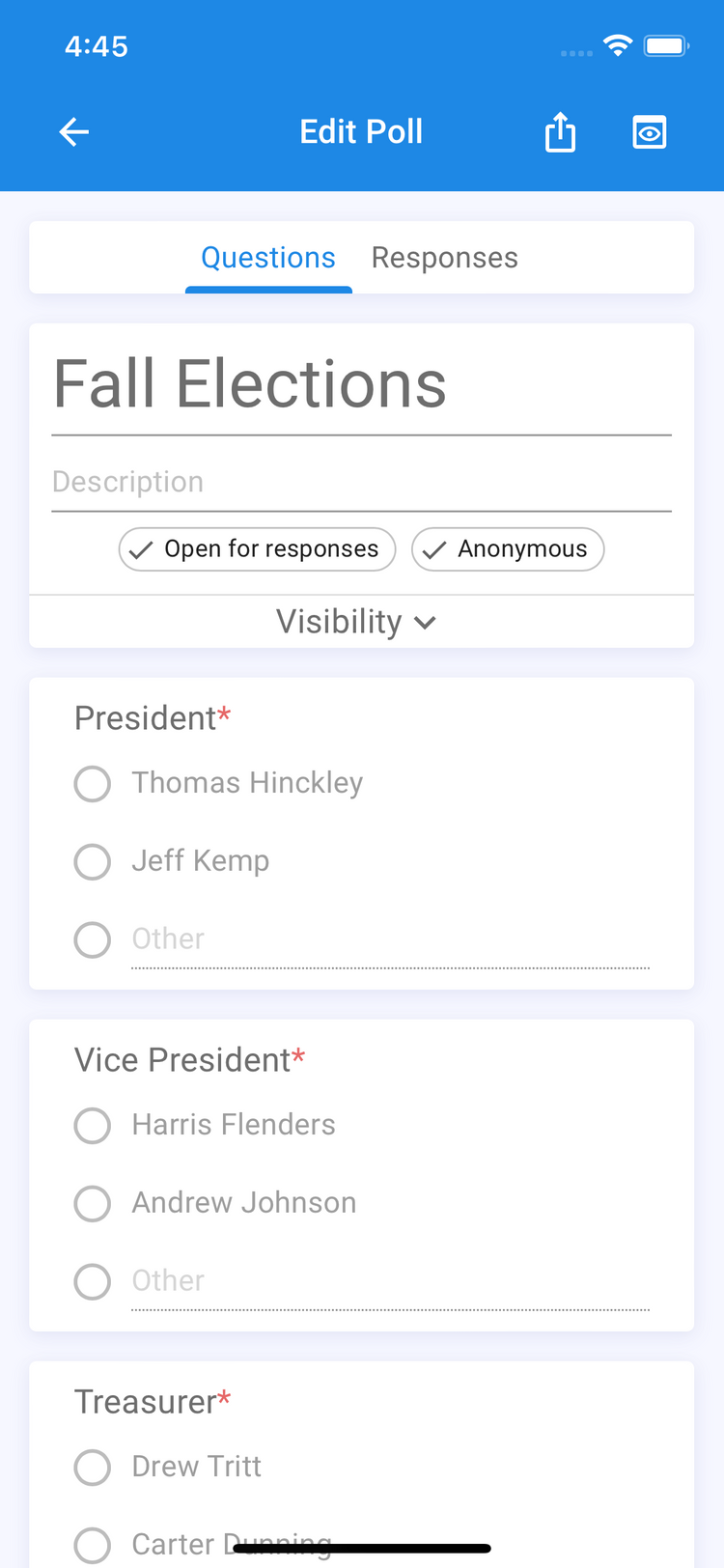
Task: Preview the poll with the eye icon
Action: [x=649, y=132]
